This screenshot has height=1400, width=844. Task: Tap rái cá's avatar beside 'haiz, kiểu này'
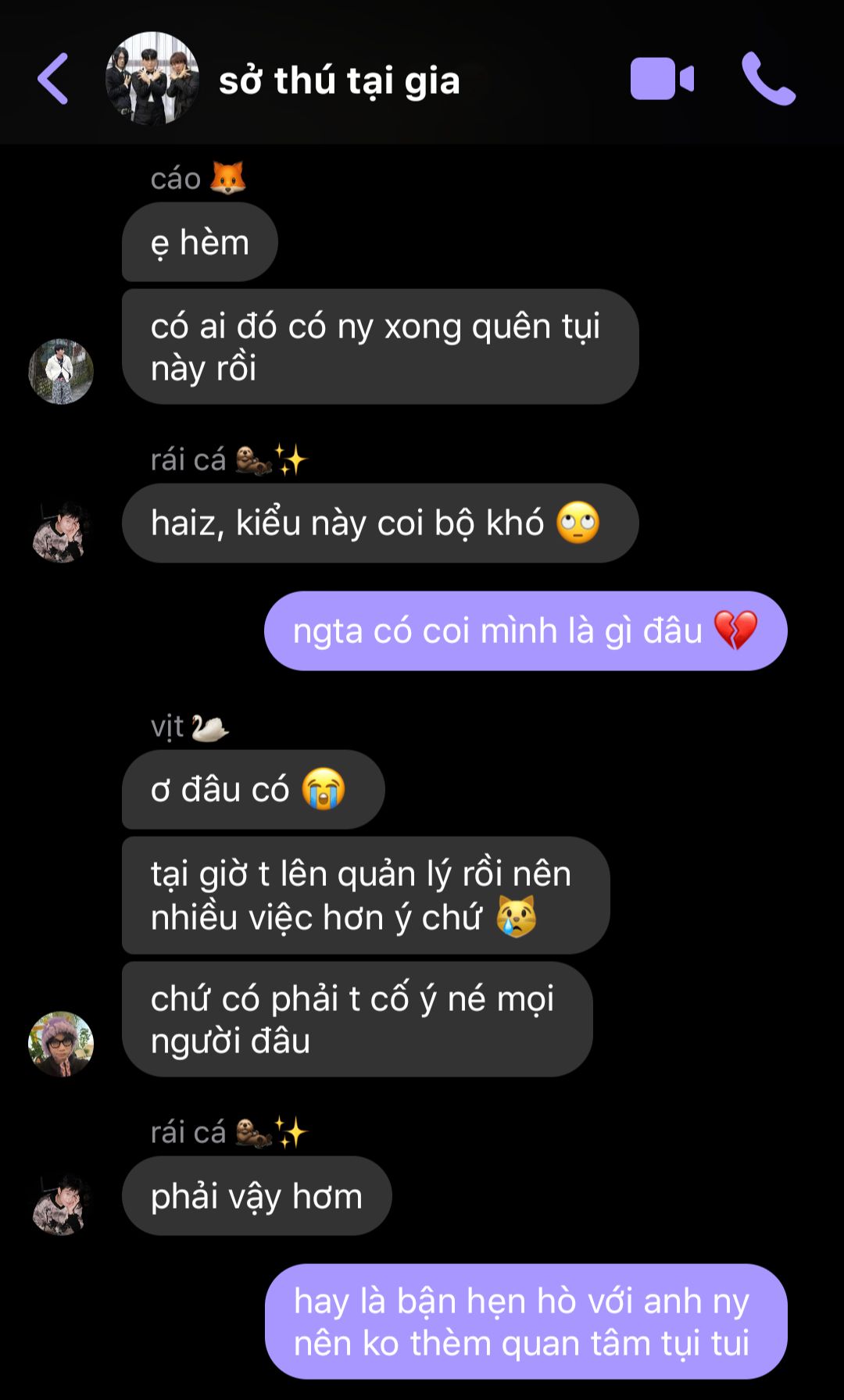61,532
